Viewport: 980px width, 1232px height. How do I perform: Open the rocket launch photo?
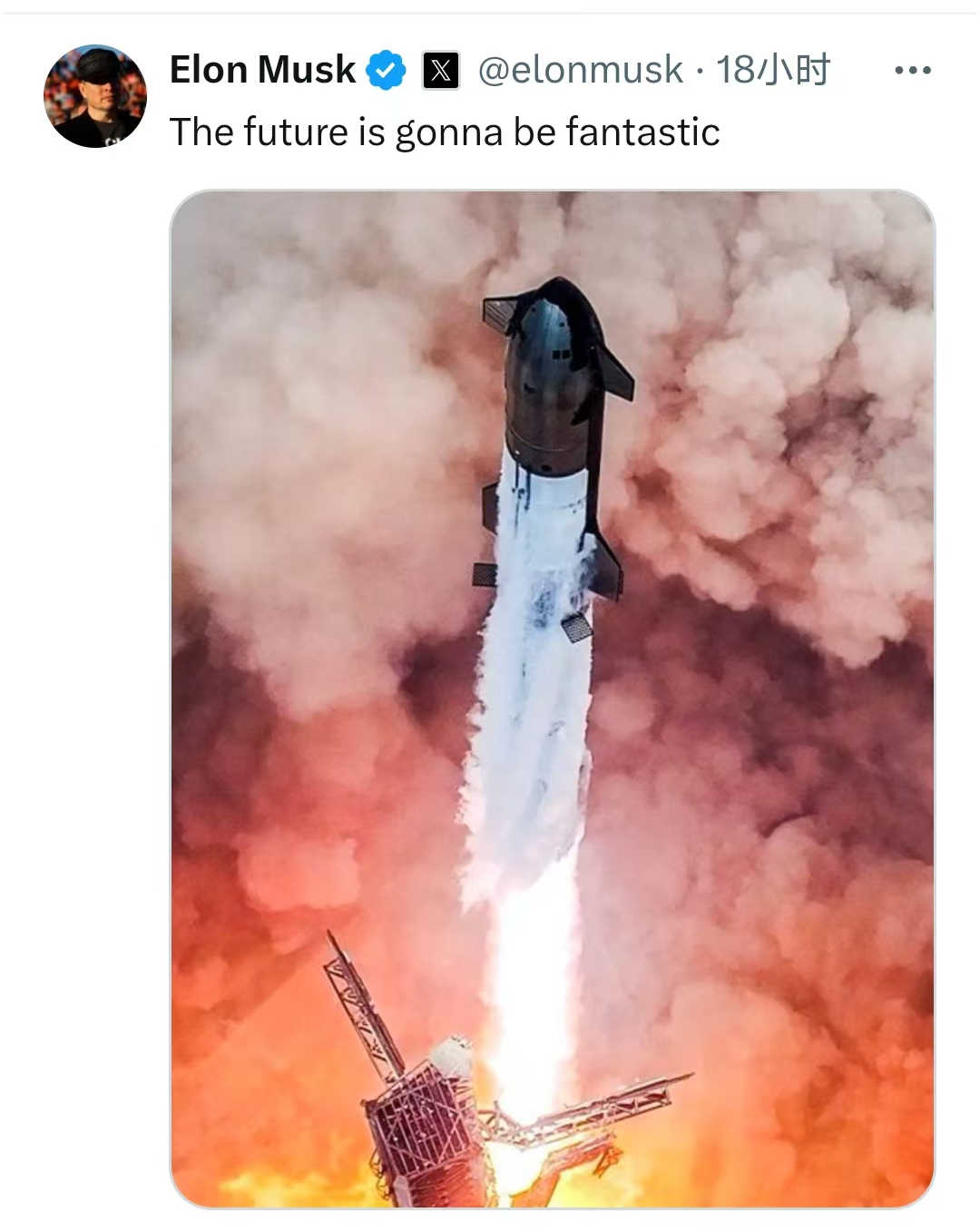click(x=552, y=699)
